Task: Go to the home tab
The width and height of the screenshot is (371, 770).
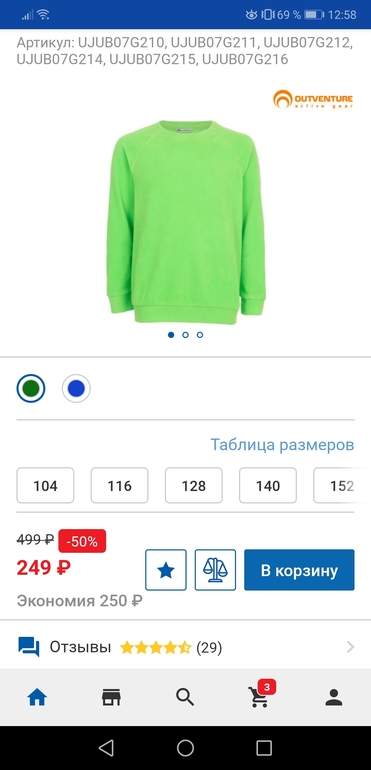Action: click(37, 697)
